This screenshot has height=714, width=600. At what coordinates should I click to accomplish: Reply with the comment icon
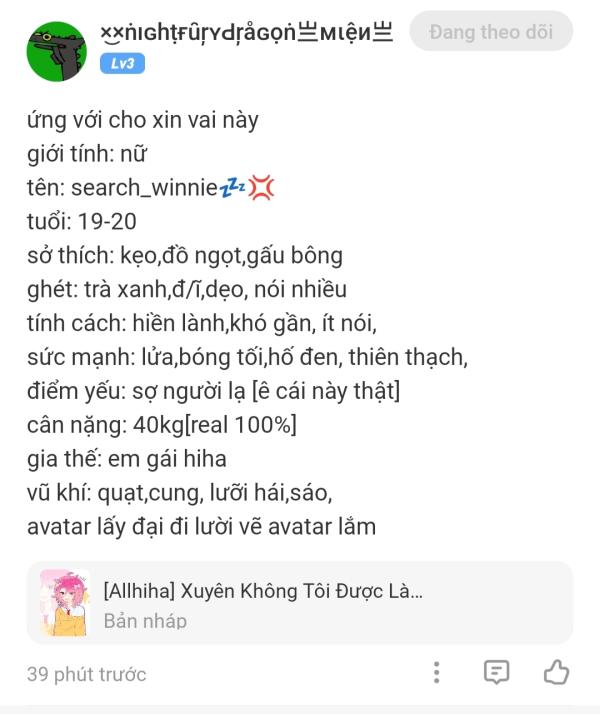tap(496, 672)
